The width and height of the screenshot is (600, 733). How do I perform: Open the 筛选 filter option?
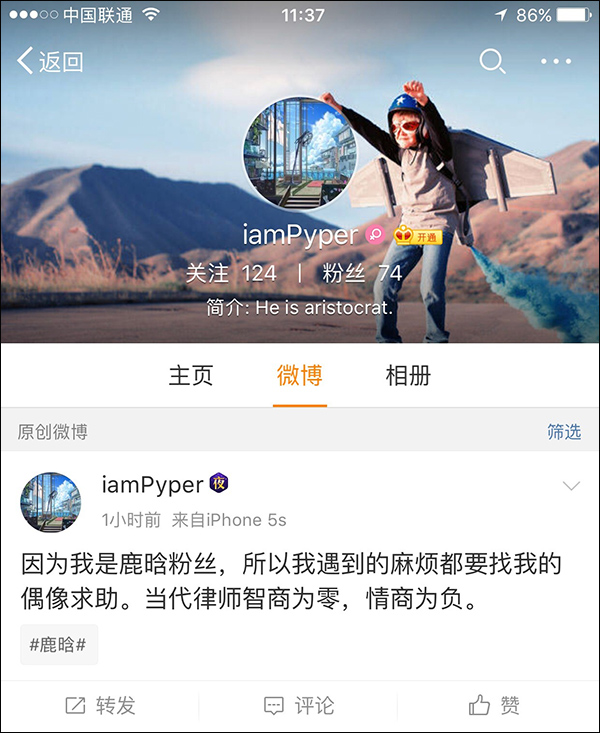pos(563,432)
